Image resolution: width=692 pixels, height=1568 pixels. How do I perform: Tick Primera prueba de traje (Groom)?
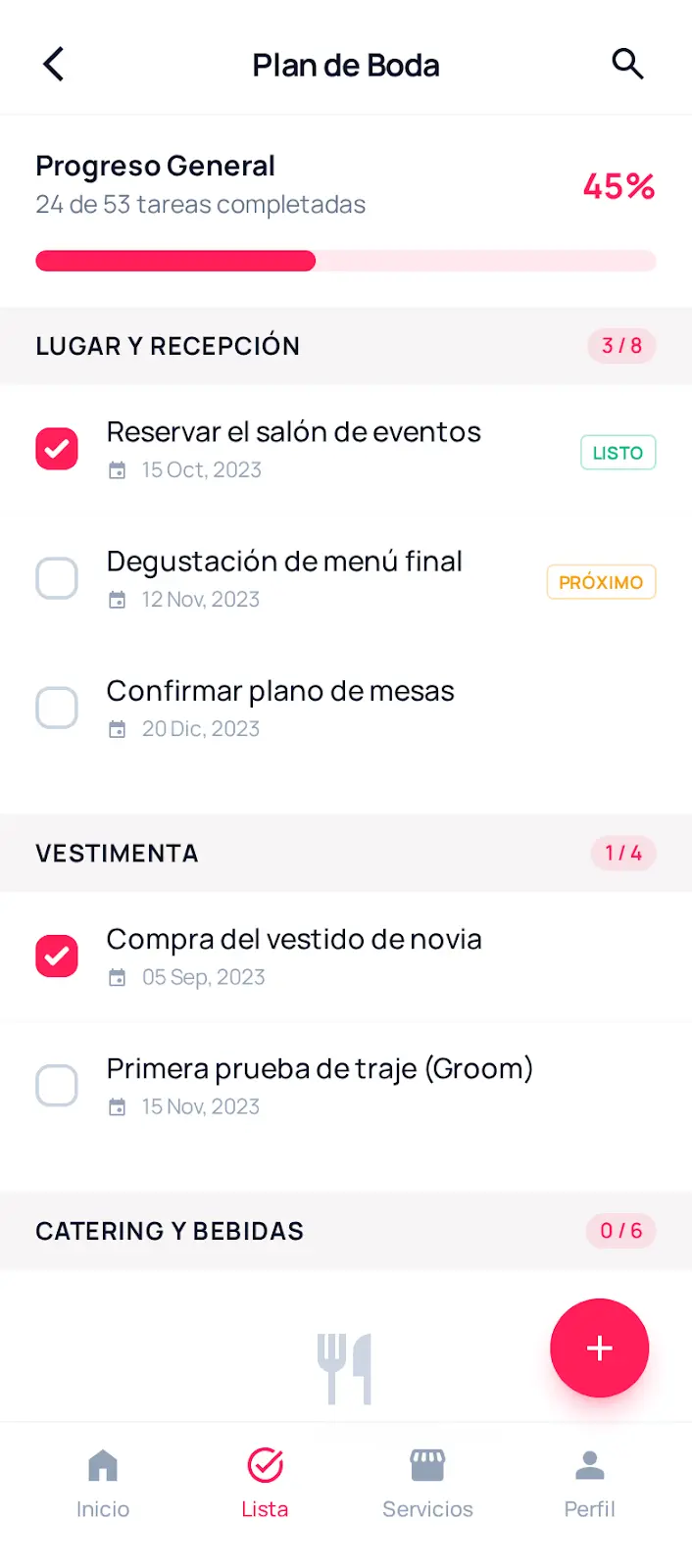tap(57, 1086)
